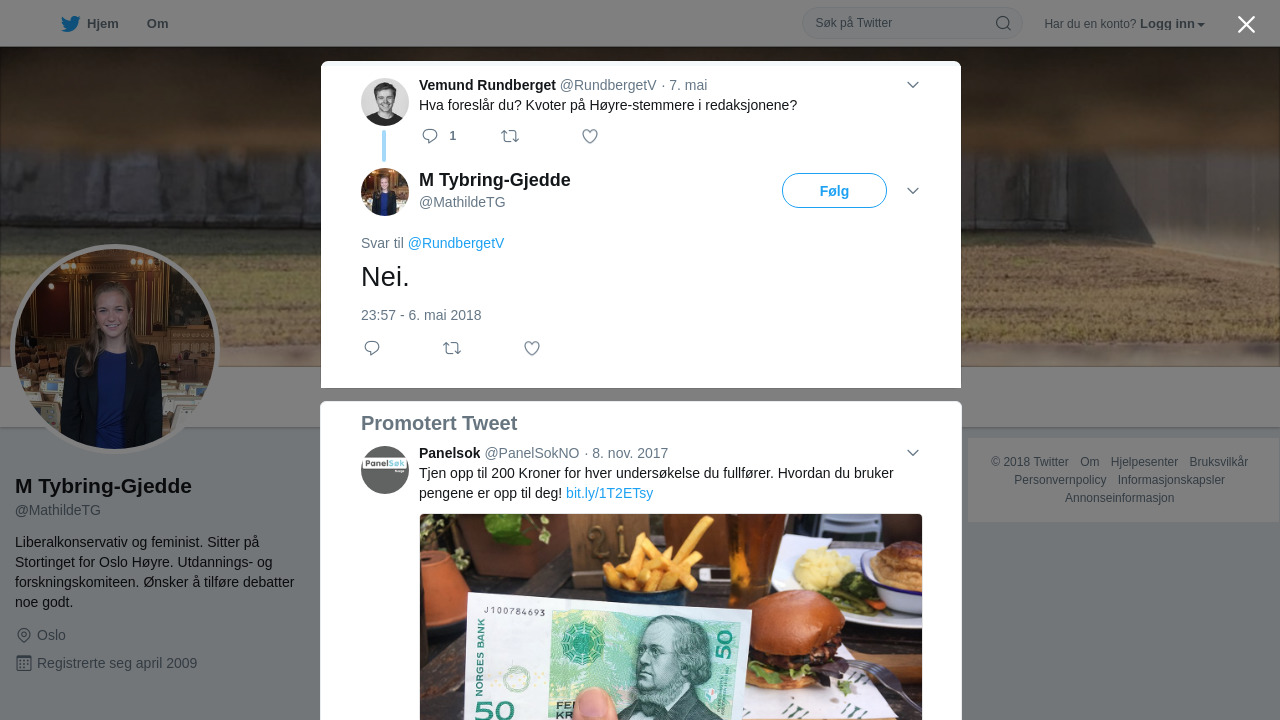Like Vemund Rundberget's tweet

pyautogui.click(x=590, y=136)
